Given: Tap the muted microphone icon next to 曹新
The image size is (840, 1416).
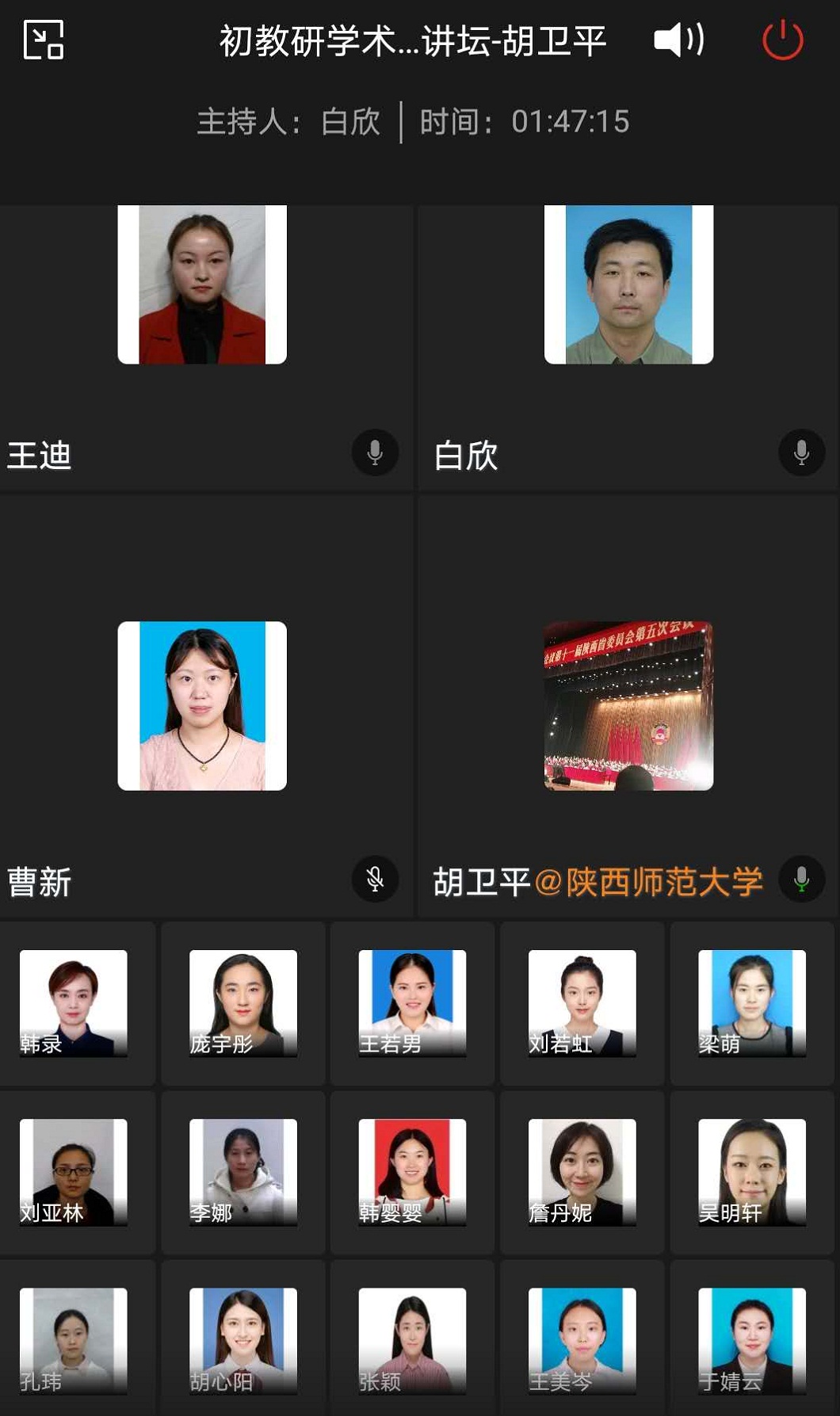Looking at the screenshot, I should point(375,879).
